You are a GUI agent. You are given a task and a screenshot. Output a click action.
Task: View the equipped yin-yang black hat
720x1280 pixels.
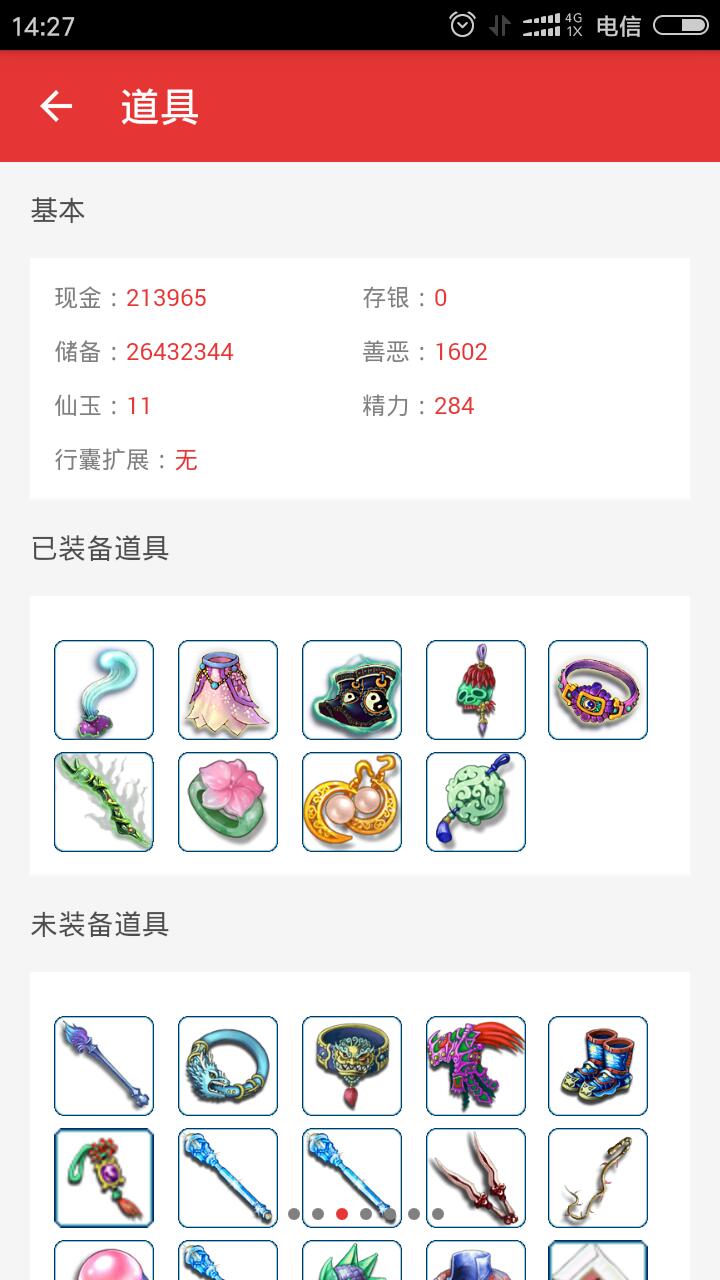(352, 690)
